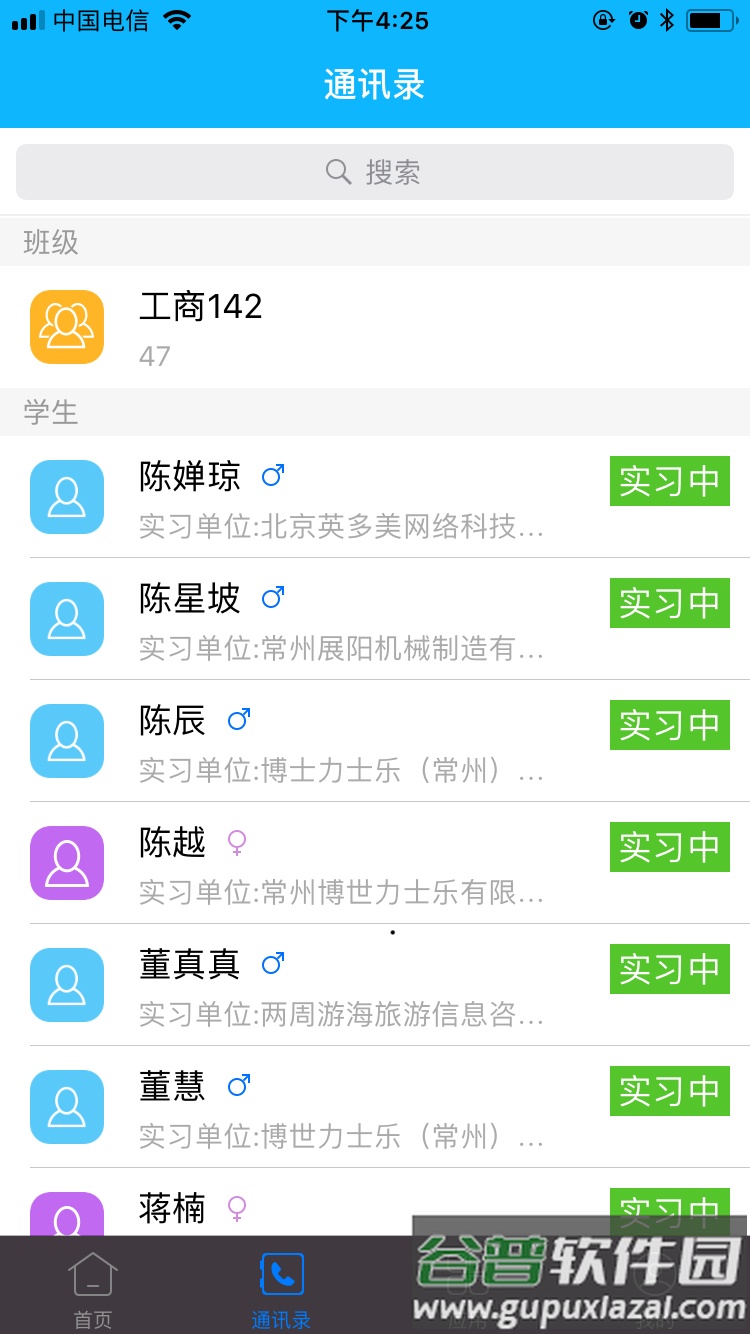Tap 陈婵琼's avatar icon
750x1334 pixels.
[x=66, y=496]
